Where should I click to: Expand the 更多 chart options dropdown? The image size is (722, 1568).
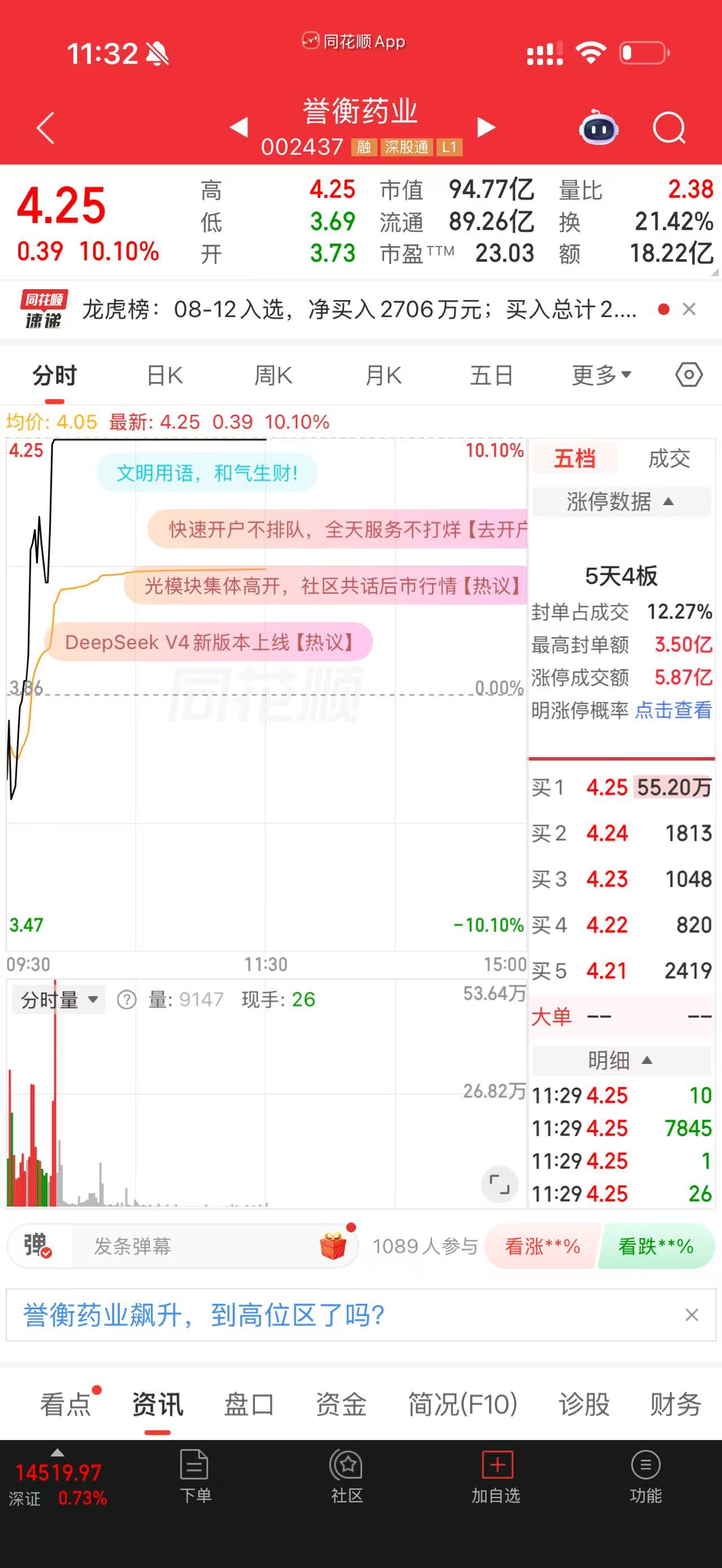click(x=601, y=376)
